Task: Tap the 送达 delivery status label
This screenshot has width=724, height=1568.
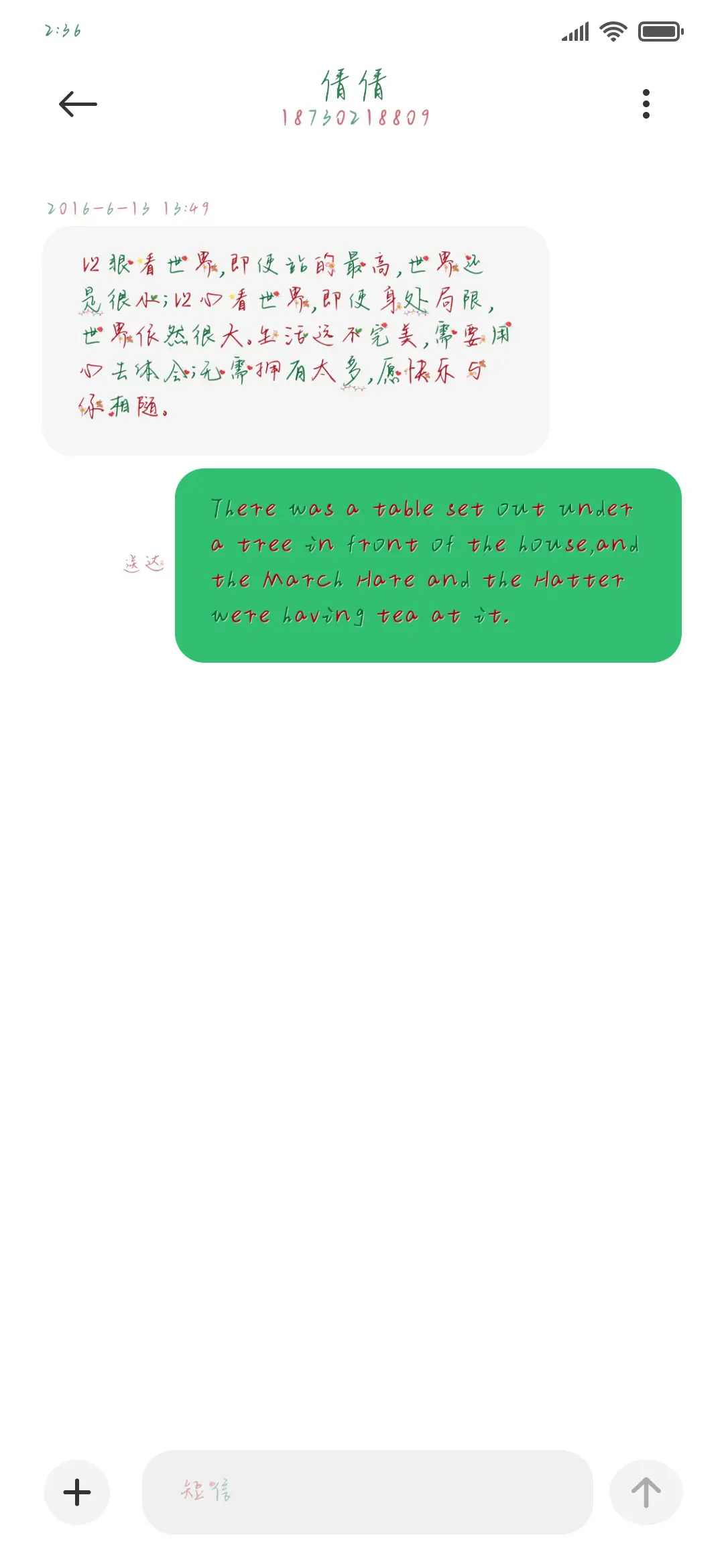Action: 144,563
